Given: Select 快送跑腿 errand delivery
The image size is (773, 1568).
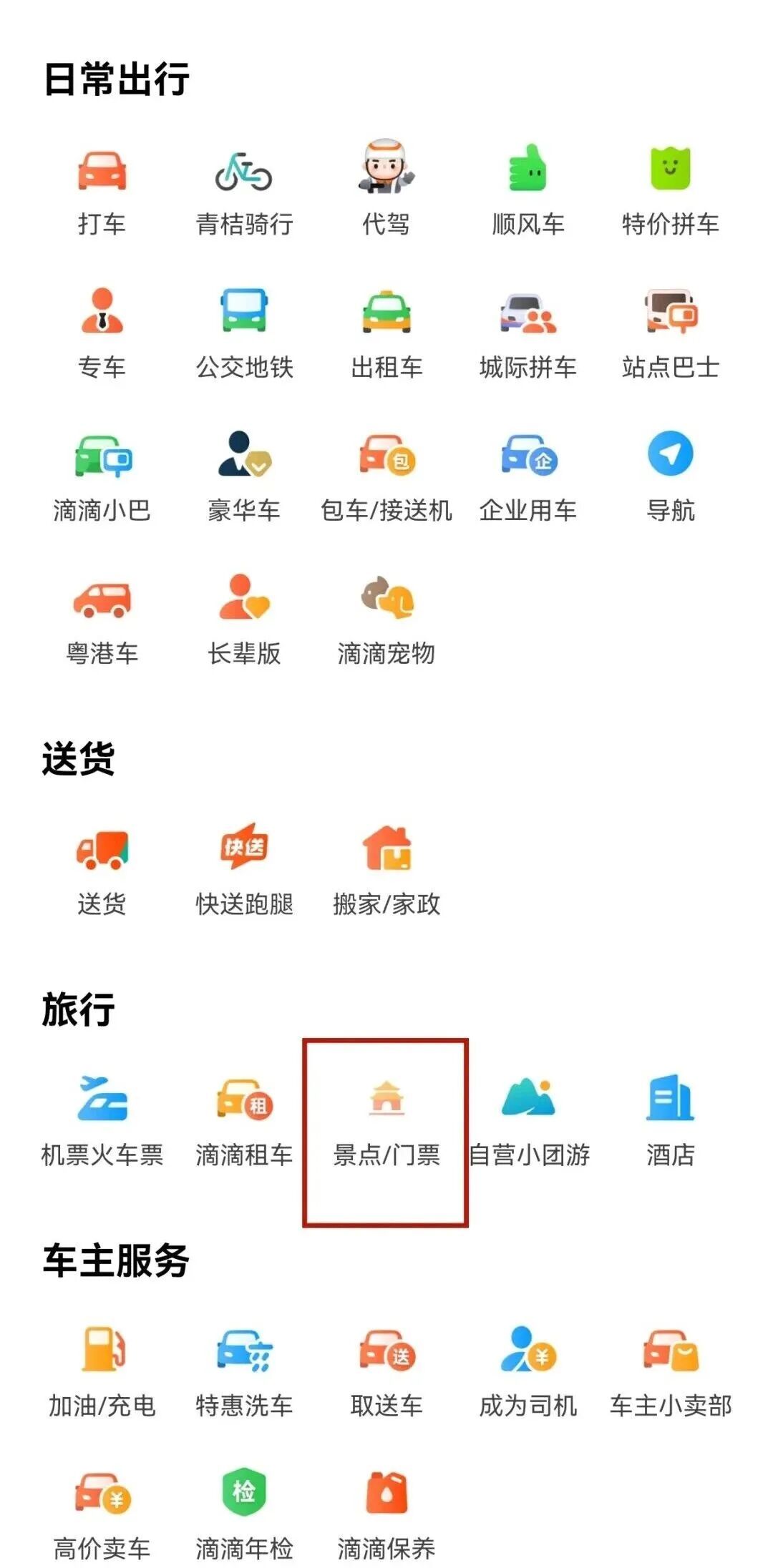Looking at the screenshot, I should click(244, 870).
